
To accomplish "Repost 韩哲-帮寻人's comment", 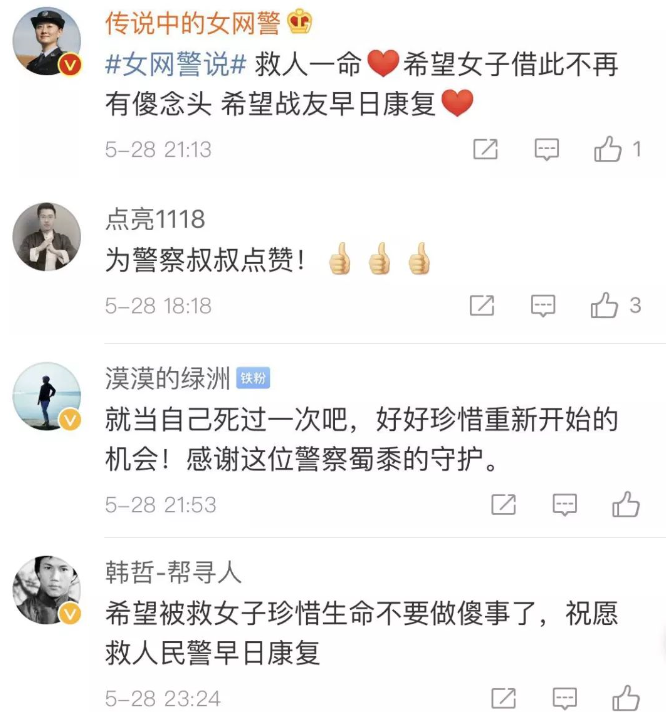I will pyautogui.click(x=503, y=697).
